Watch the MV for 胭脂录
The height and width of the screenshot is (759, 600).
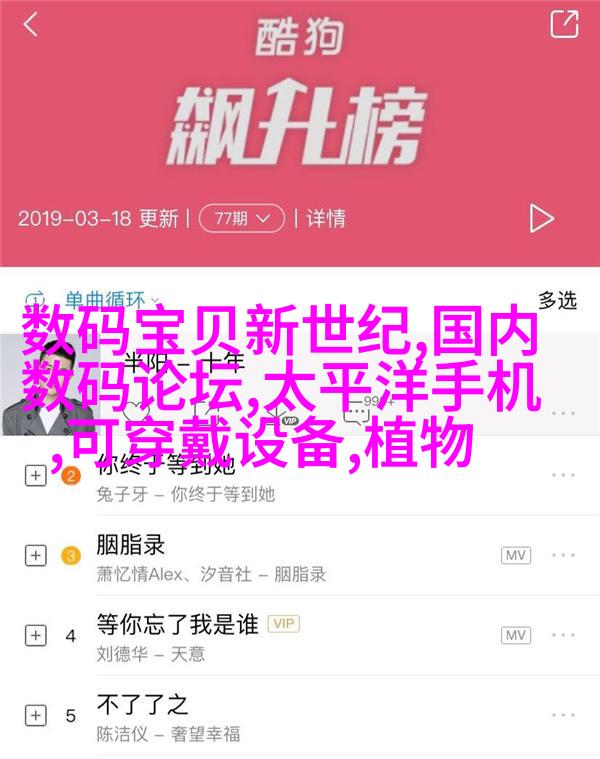516,555
